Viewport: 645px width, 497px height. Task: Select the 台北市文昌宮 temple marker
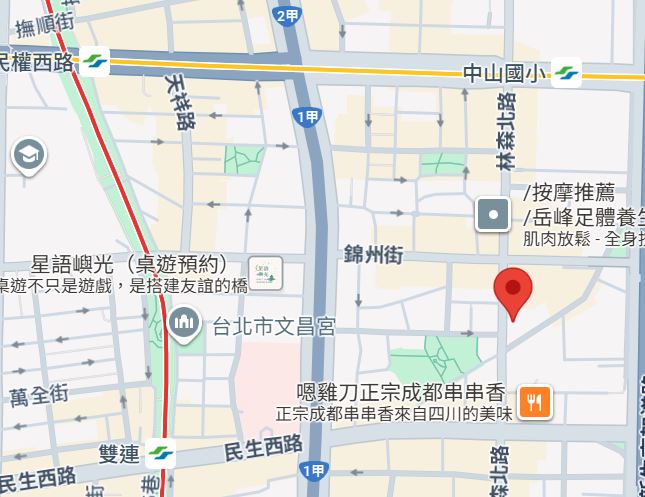coord(183,324)
